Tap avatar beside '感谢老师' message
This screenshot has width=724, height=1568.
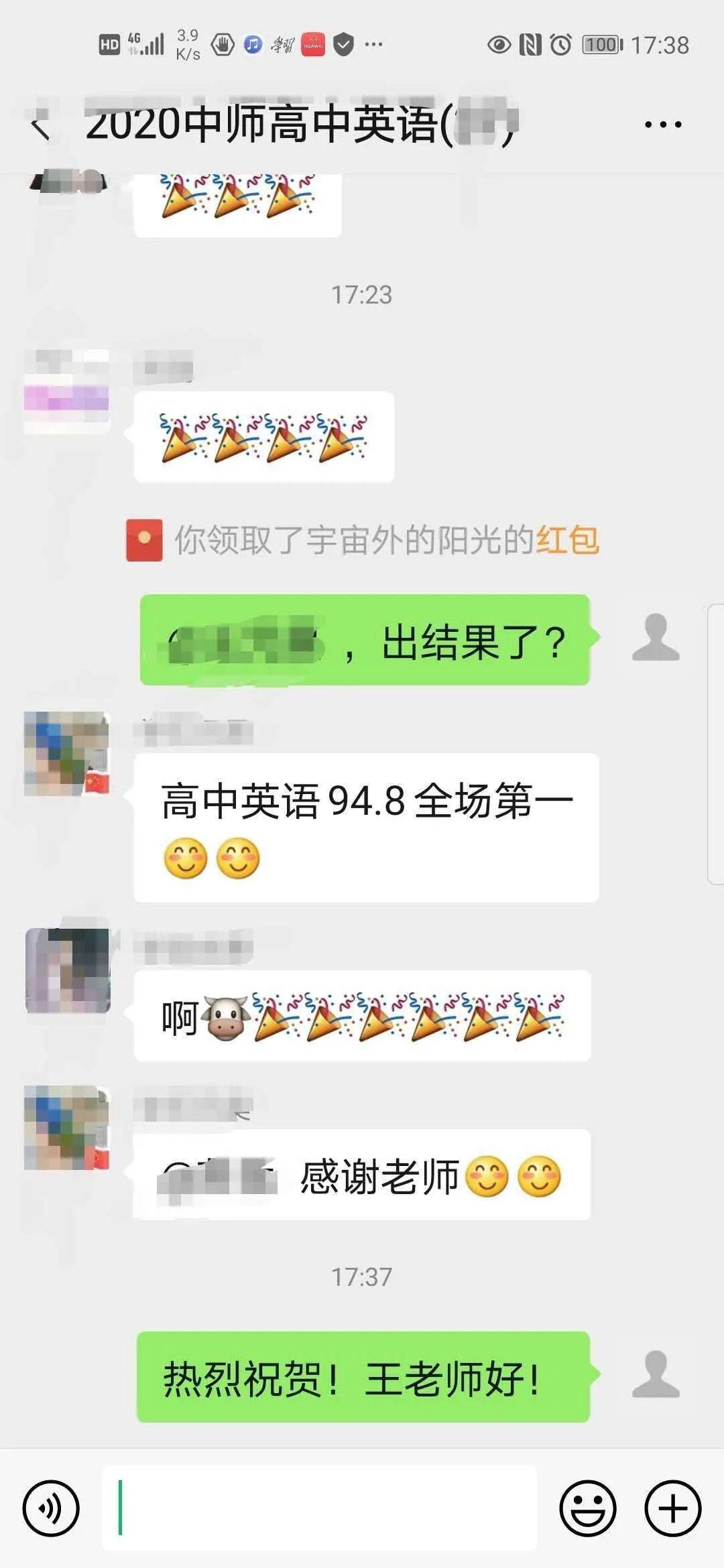pos(66,1128)
